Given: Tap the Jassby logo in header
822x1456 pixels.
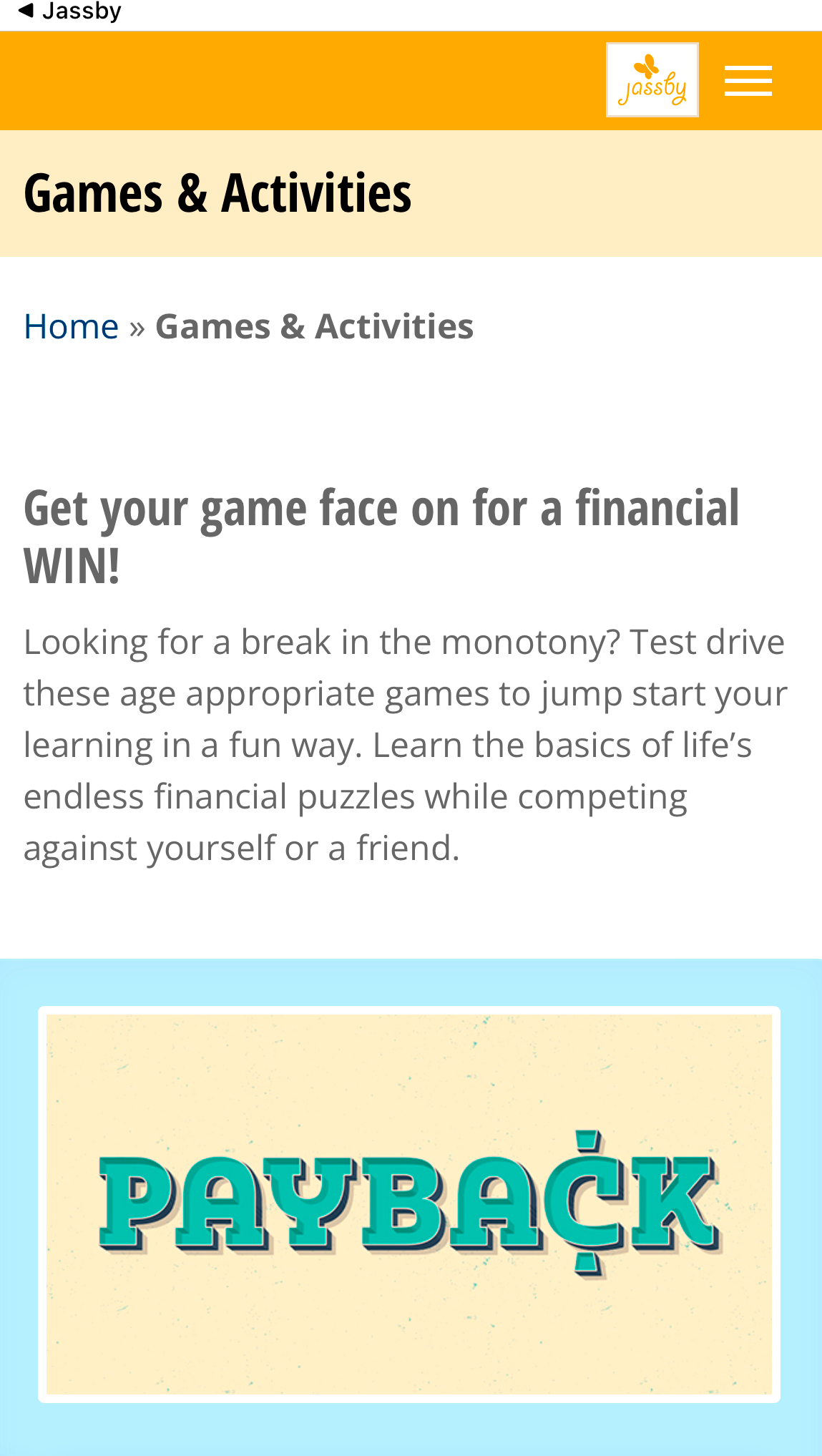Looking at the screenshot, I should tap(652, 80).
